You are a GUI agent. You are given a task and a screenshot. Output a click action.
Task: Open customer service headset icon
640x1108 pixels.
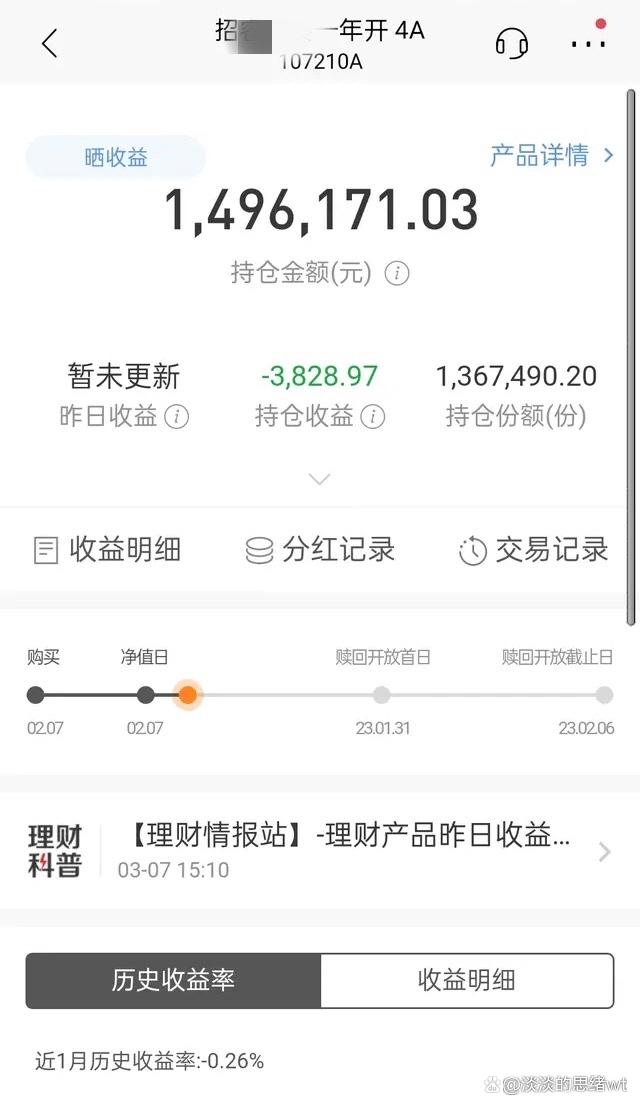pyautogui.click(x=512, y=43)
